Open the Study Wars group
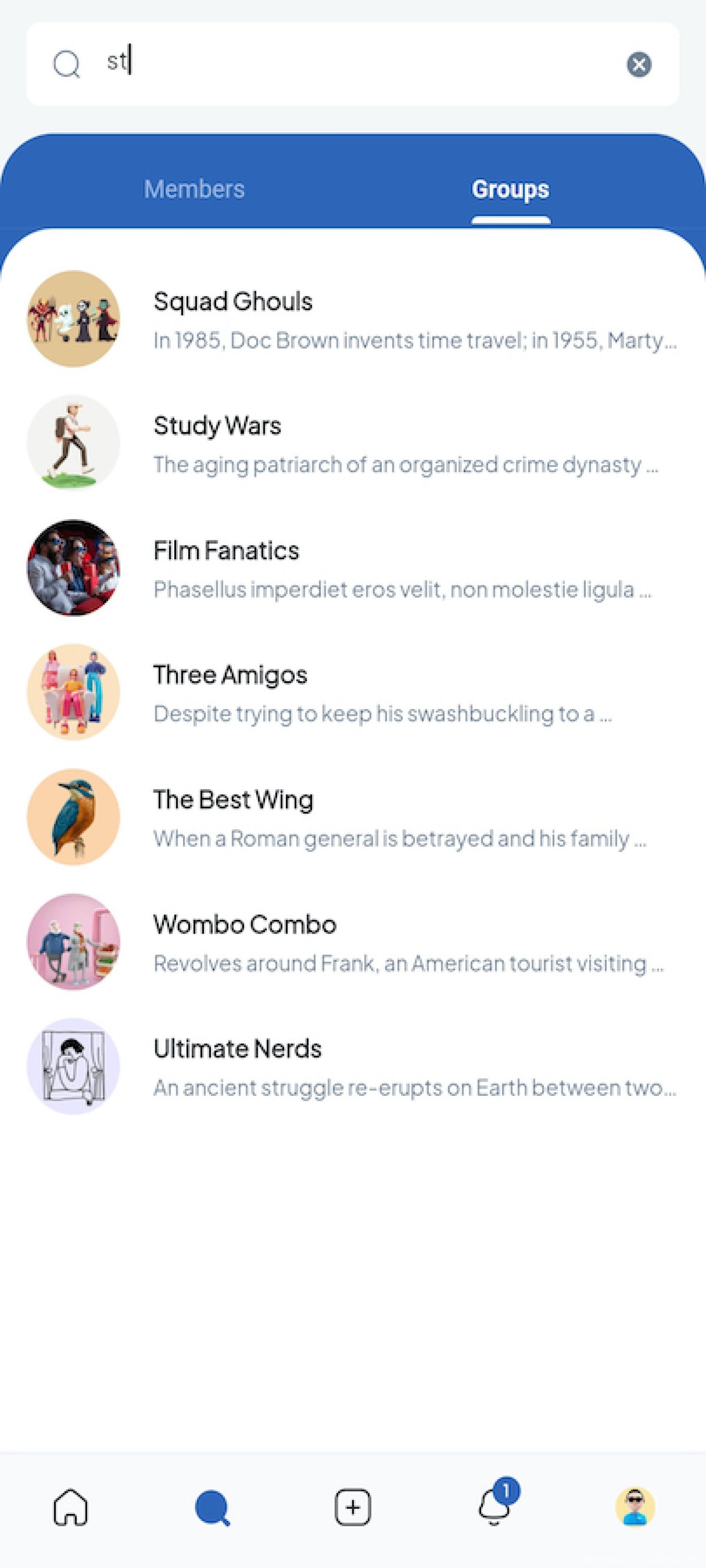Image resolution: width=706 pixels, height=1568 pixels. 353,443
